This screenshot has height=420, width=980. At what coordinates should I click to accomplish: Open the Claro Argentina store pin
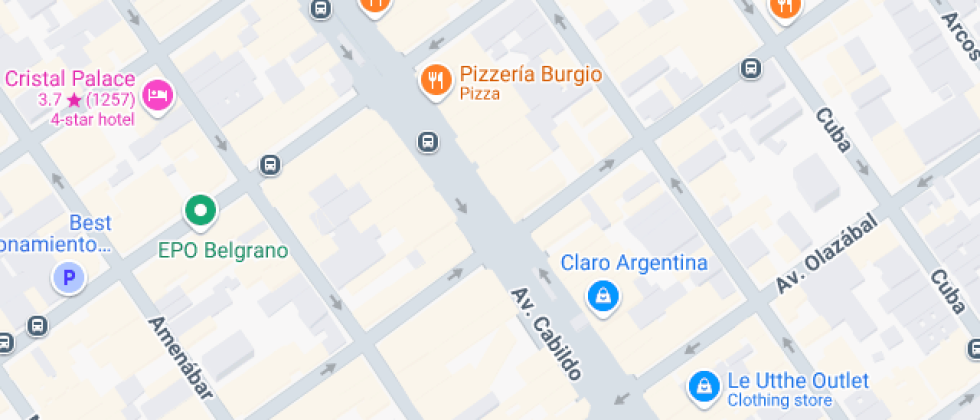(602, 295)
